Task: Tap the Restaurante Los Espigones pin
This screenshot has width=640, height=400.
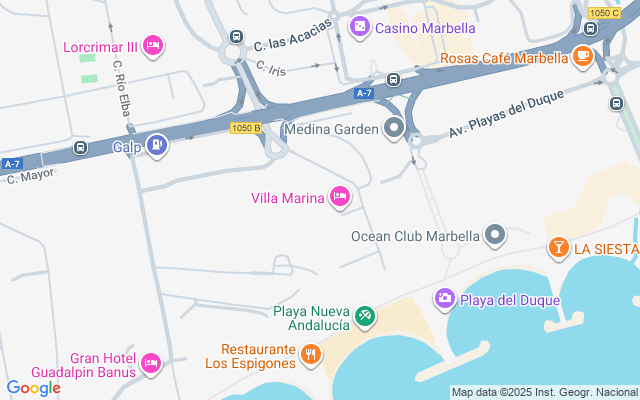Action: [x=311, y=355]
